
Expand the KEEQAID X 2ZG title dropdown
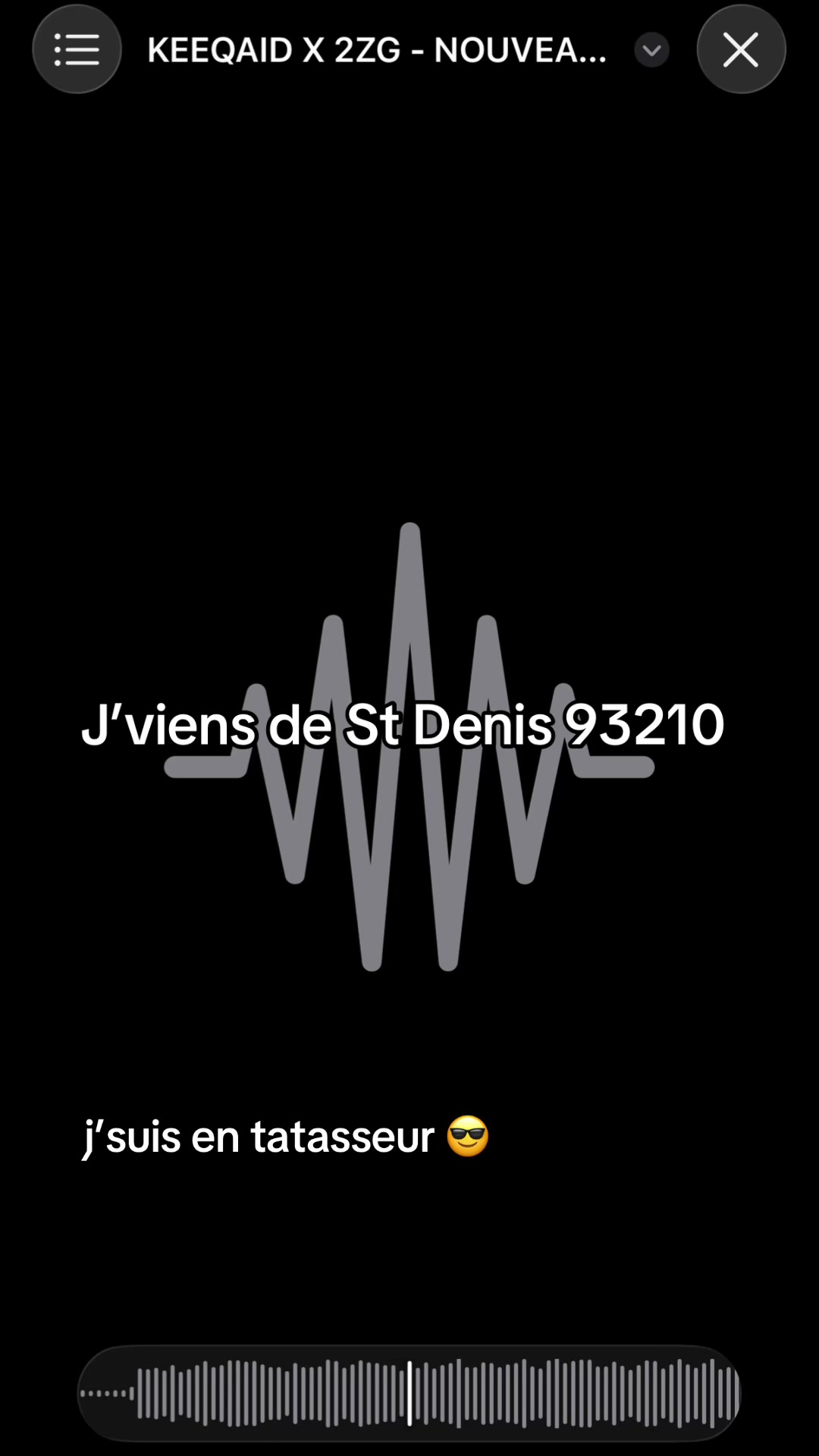651,50
